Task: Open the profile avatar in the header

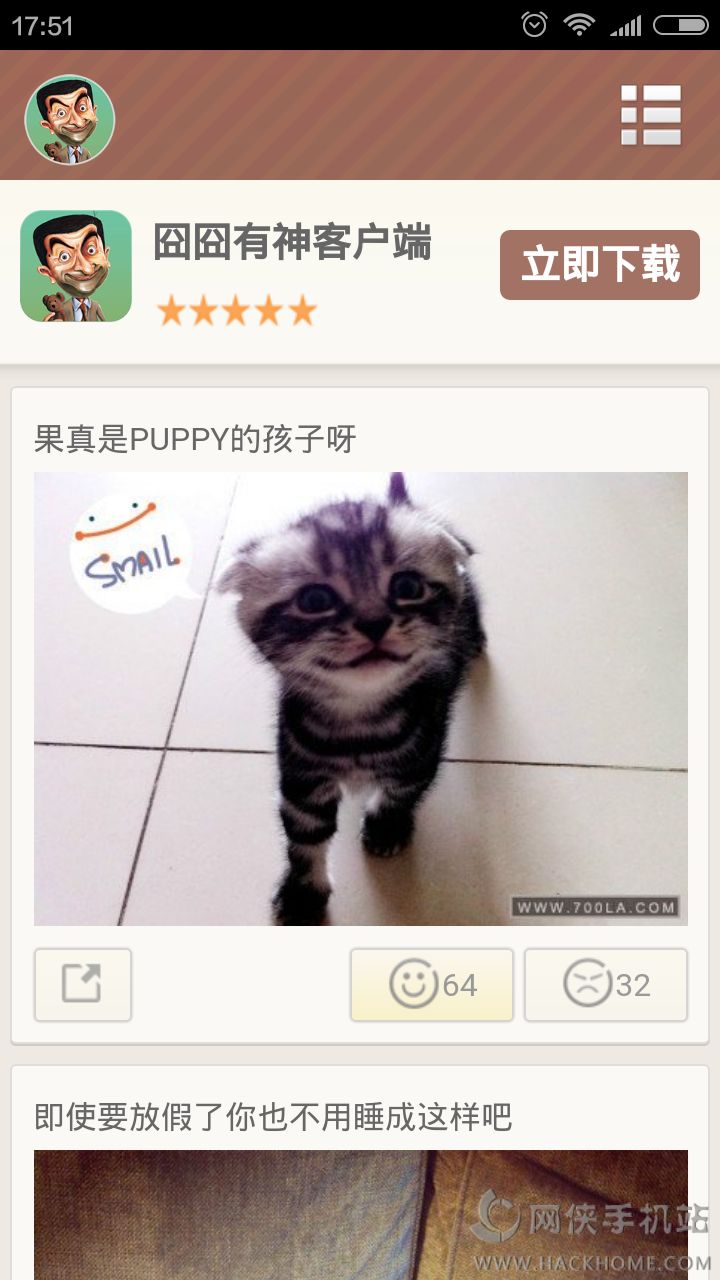Action: (69, 120)
